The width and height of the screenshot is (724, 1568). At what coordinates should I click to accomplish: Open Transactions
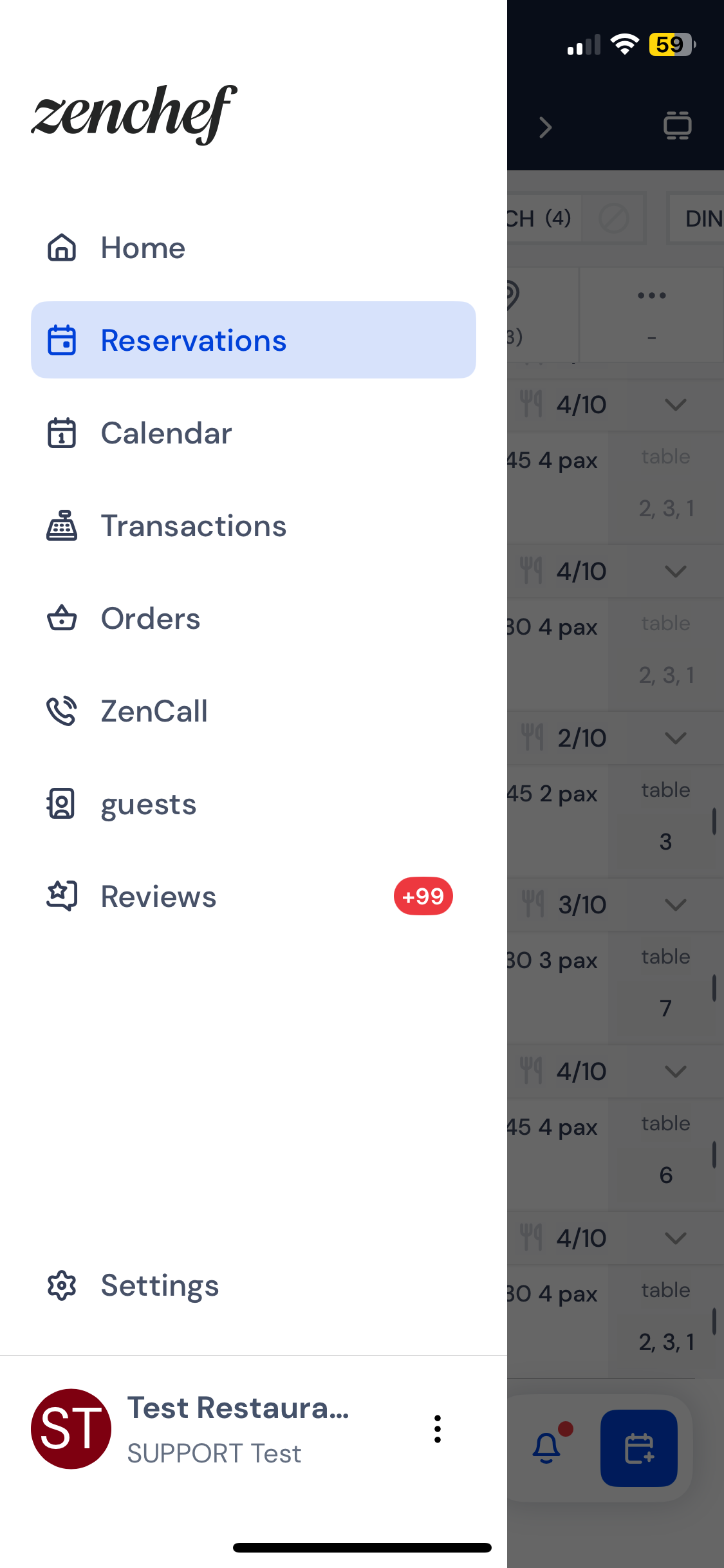193,526
